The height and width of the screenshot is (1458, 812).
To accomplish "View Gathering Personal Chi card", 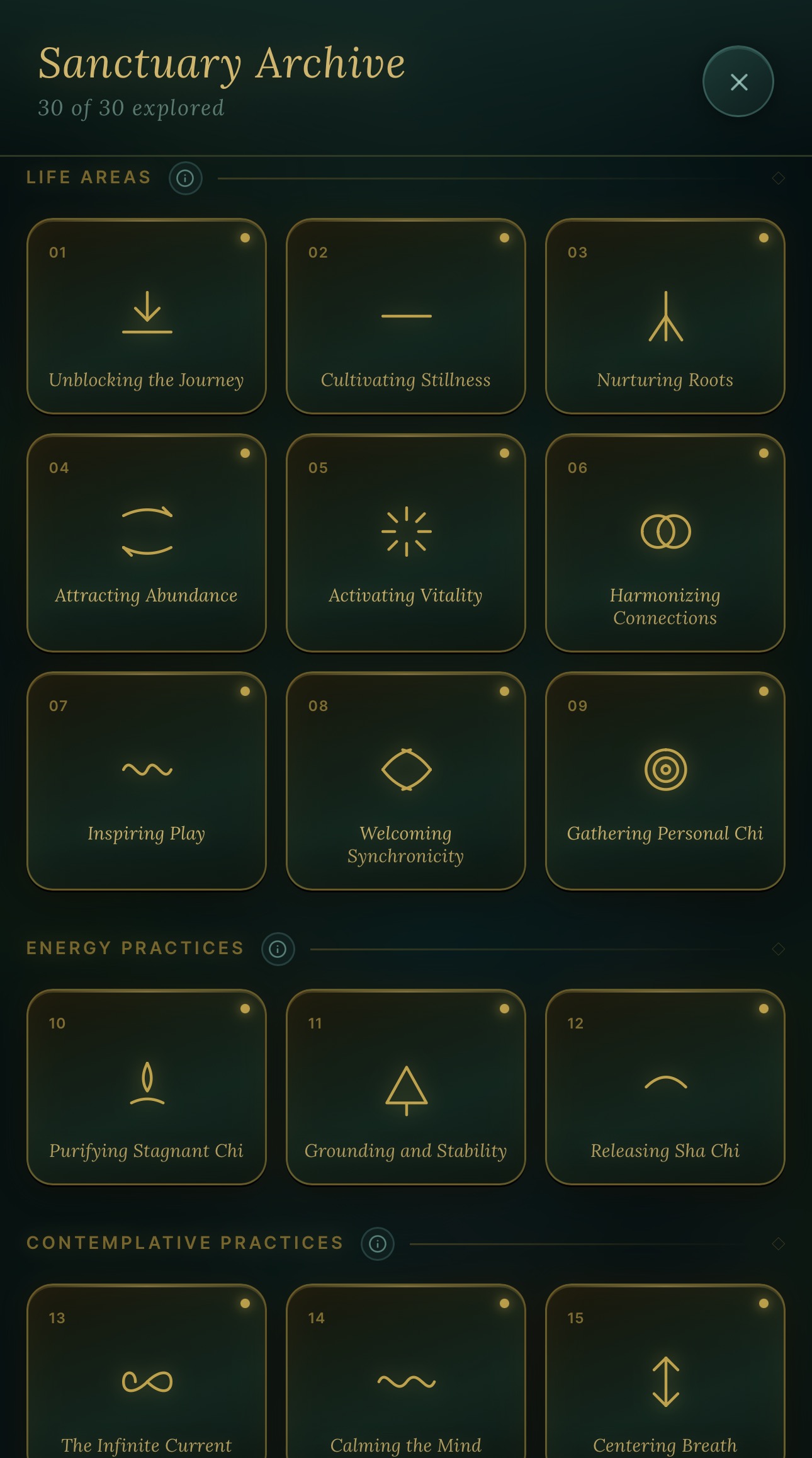I will pyautogui.click(x=665, y=781).
